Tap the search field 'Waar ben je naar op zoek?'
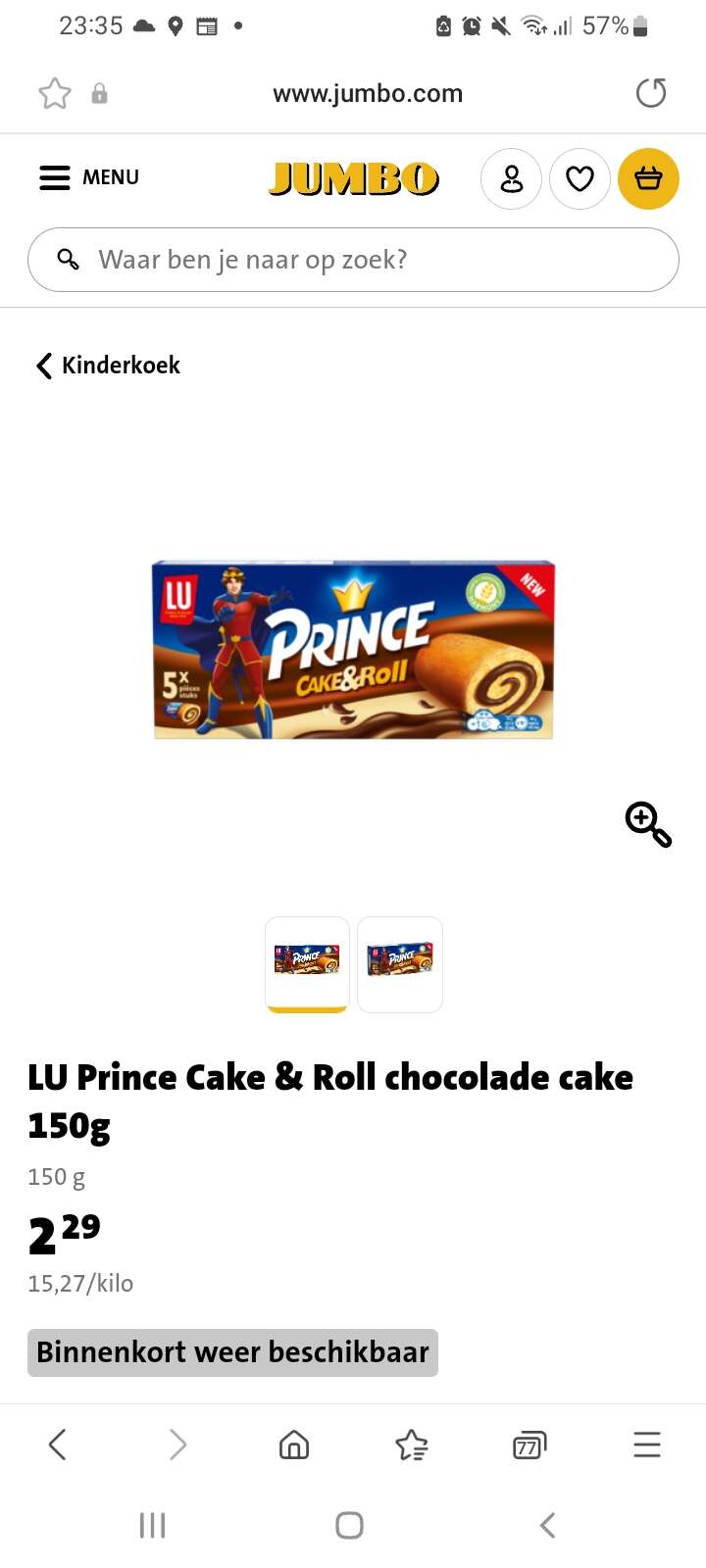706x1568 pixels. click(x=353, y=260)
